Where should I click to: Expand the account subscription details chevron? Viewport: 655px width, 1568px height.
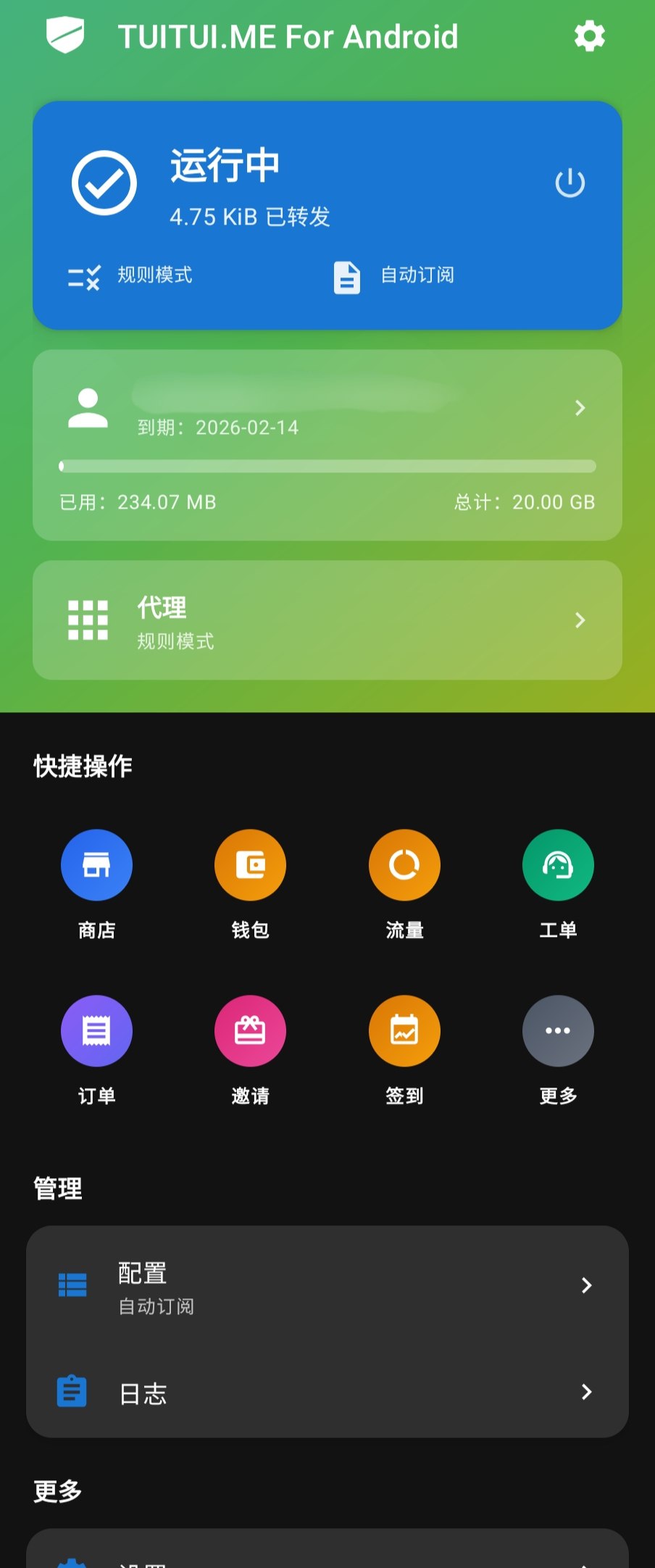point(579,408)
